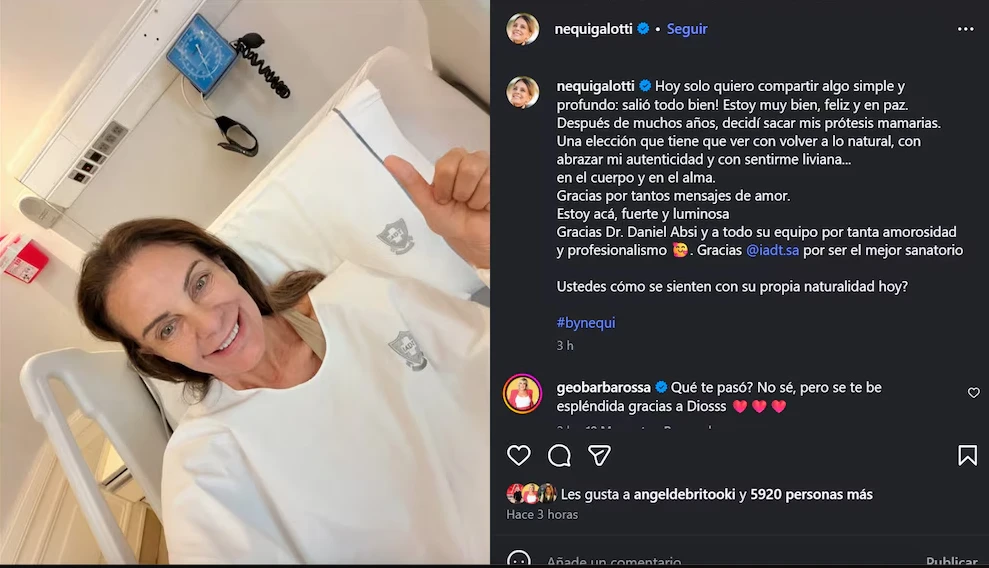Open nequigalotti's profile from the header username
Screen dimensions: 989x568
click(x=593, y=29)
